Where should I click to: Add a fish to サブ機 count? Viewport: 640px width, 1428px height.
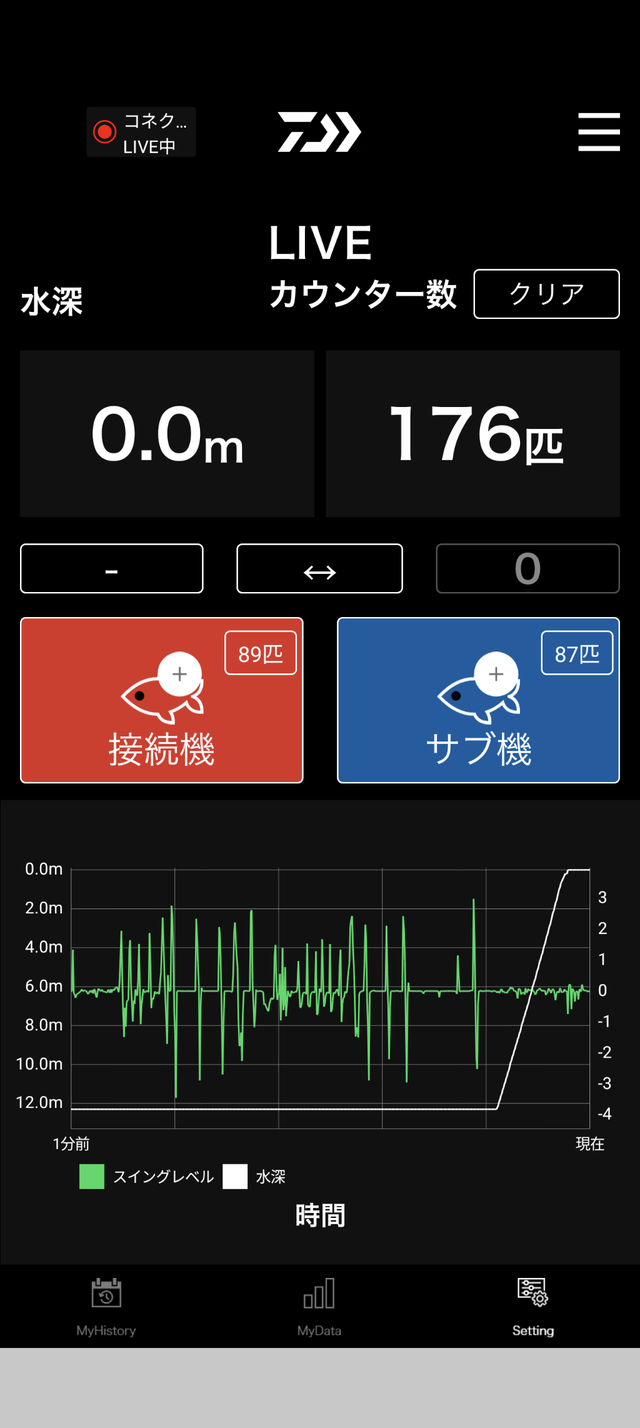[x=478, y=700]
